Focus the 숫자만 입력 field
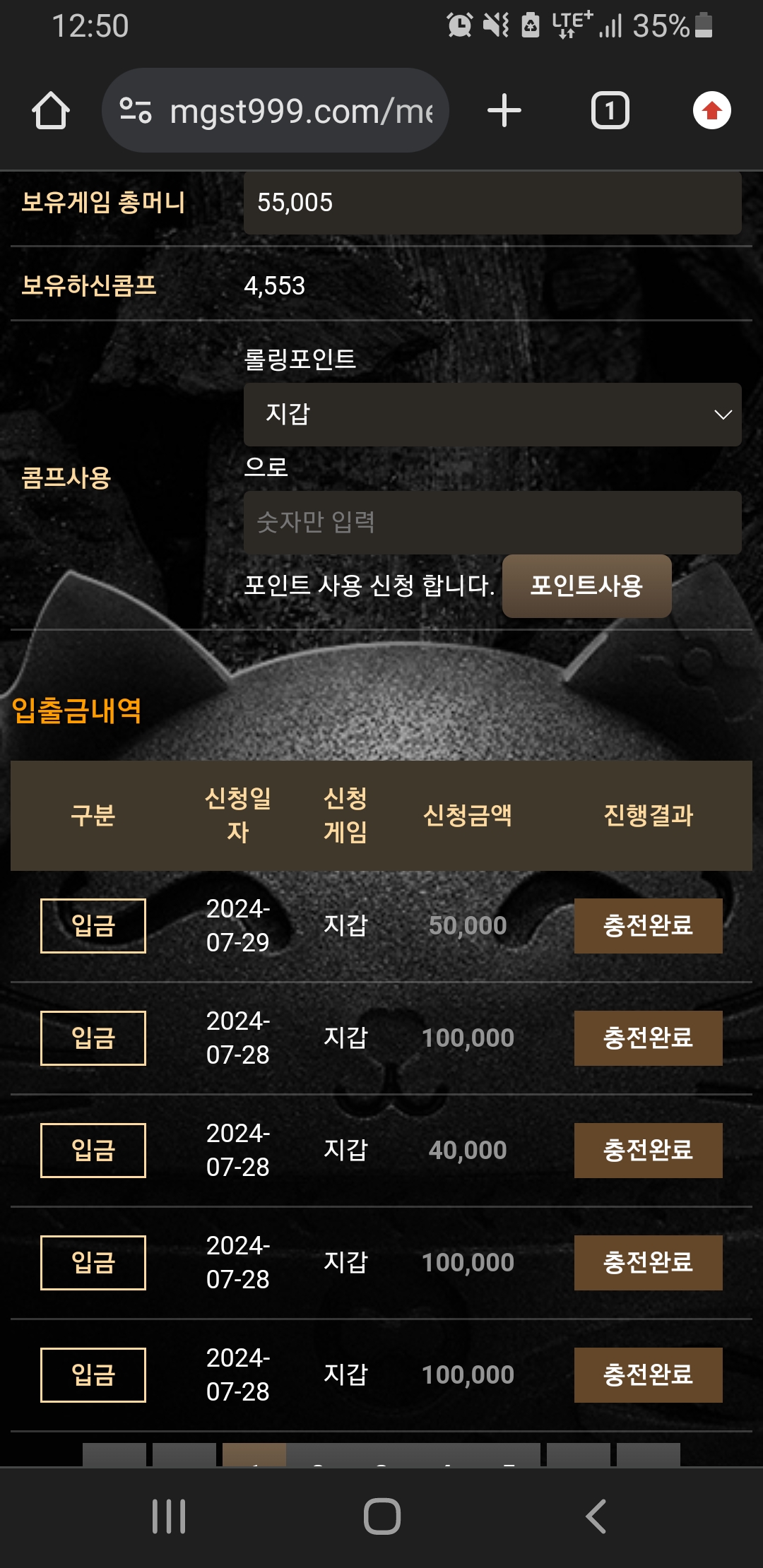 492,523
